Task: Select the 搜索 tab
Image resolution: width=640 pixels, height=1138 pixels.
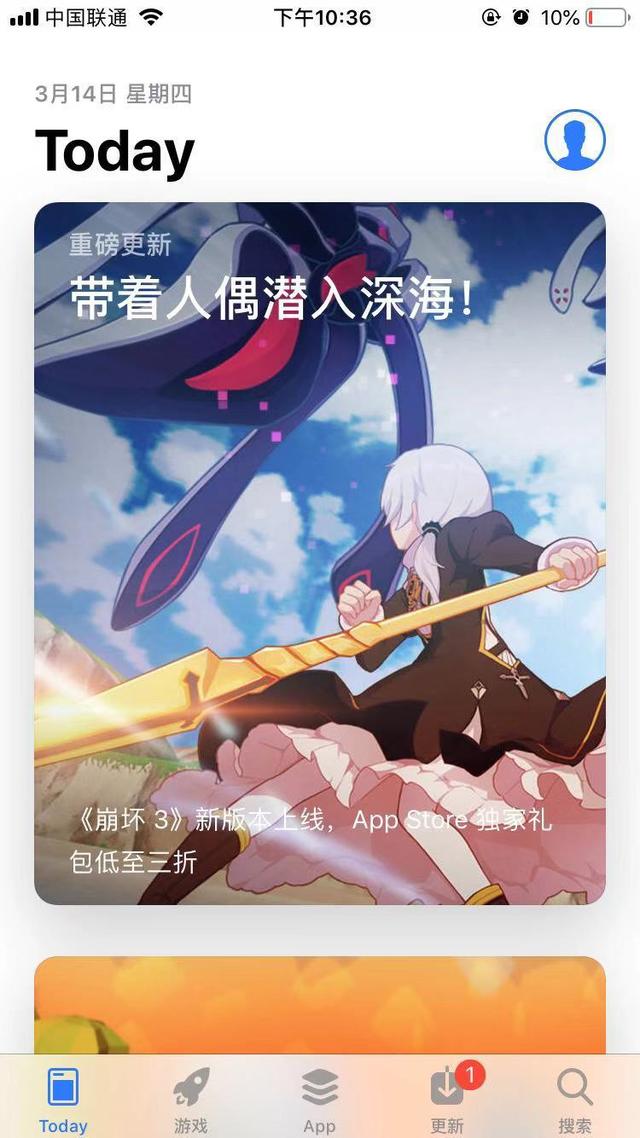Action: pyautogui.click(x=575, y=1098)
